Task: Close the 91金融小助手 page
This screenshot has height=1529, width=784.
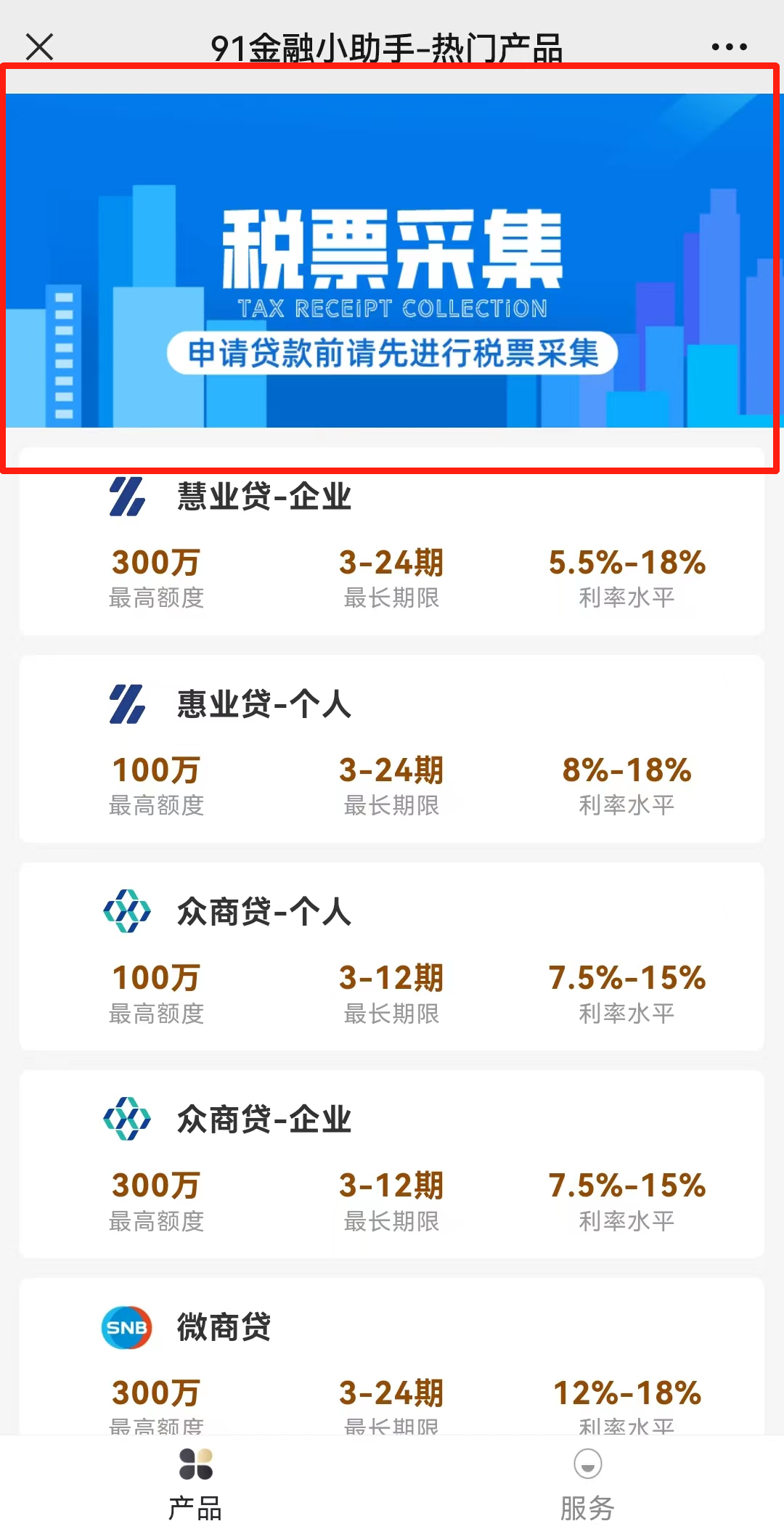Action: [x=40, y=47]
